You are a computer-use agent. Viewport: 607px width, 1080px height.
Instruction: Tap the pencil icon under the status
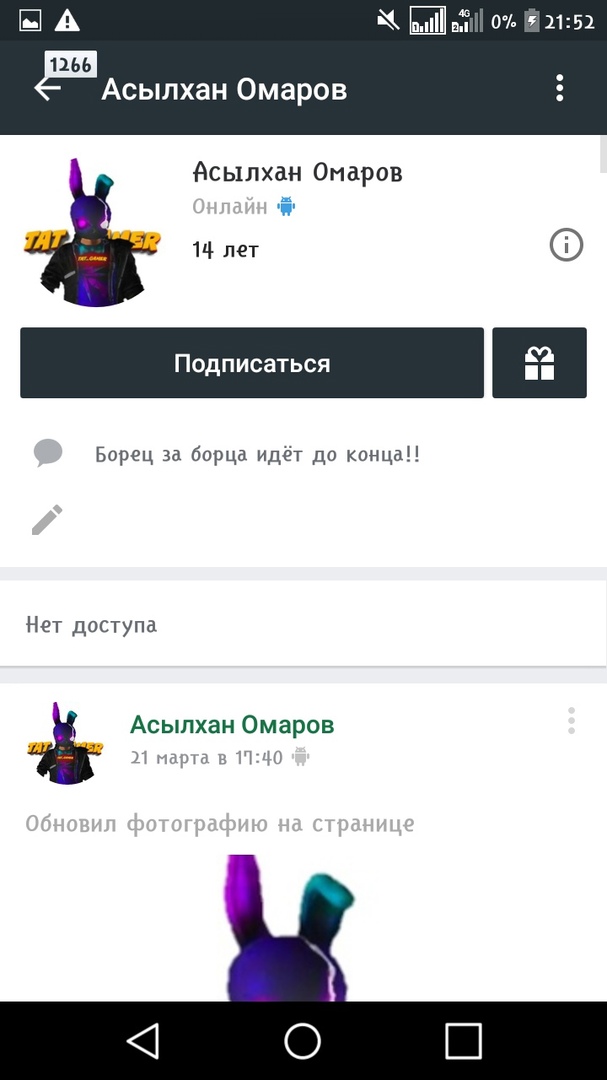[x=47, y=520]
